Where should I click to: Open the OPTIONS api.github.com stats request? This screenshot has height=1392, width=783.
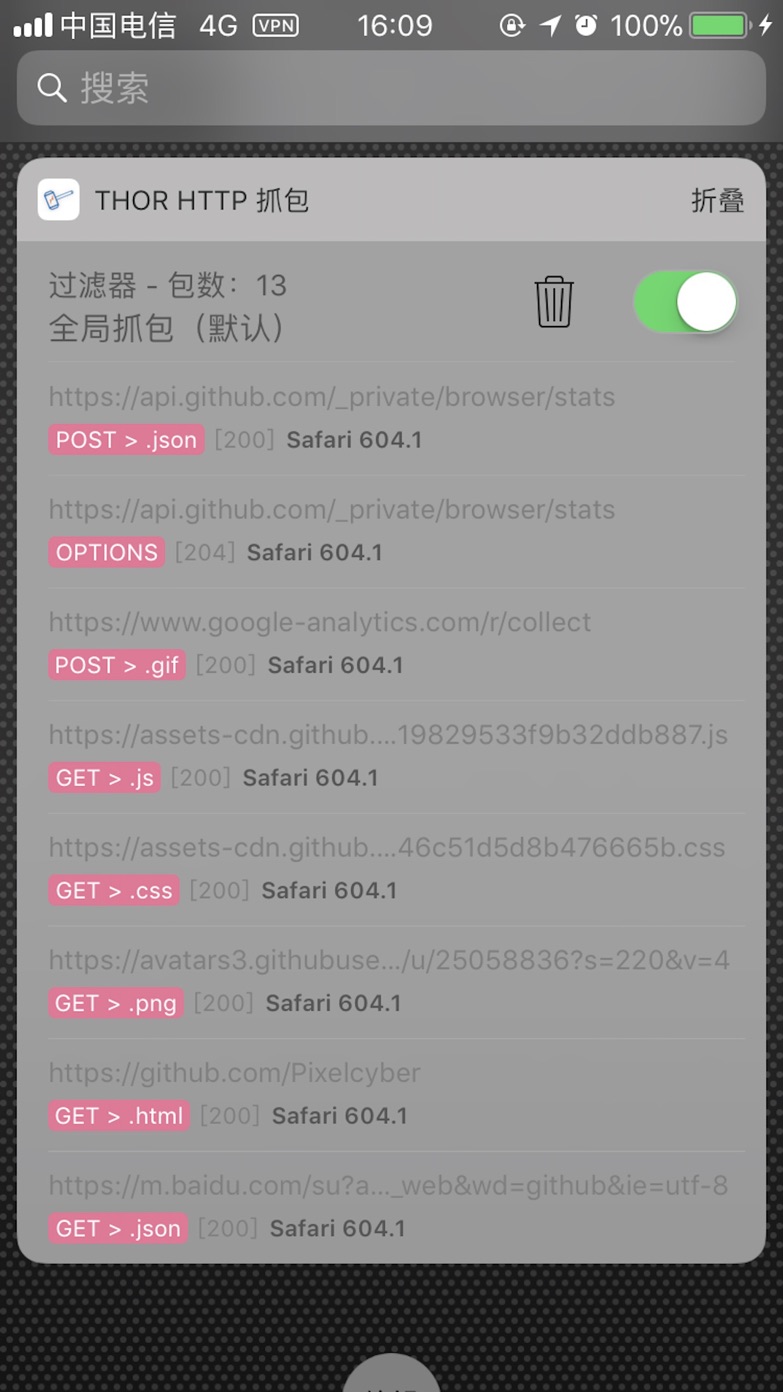pos(390,531)
